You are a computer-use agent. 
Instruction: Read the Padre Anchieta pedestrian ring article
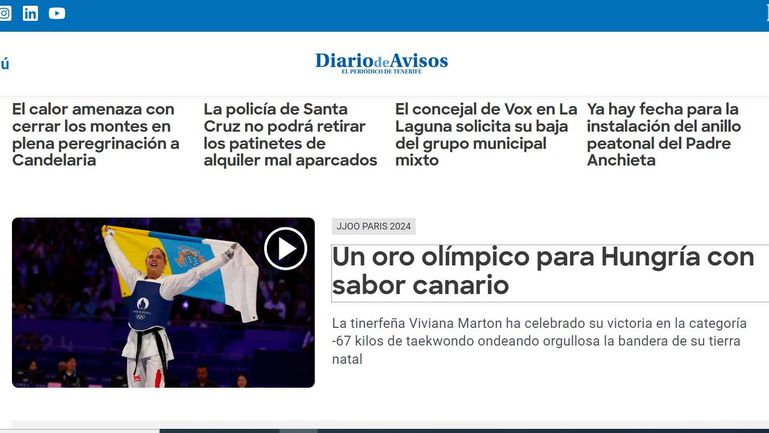pos(664,134)
